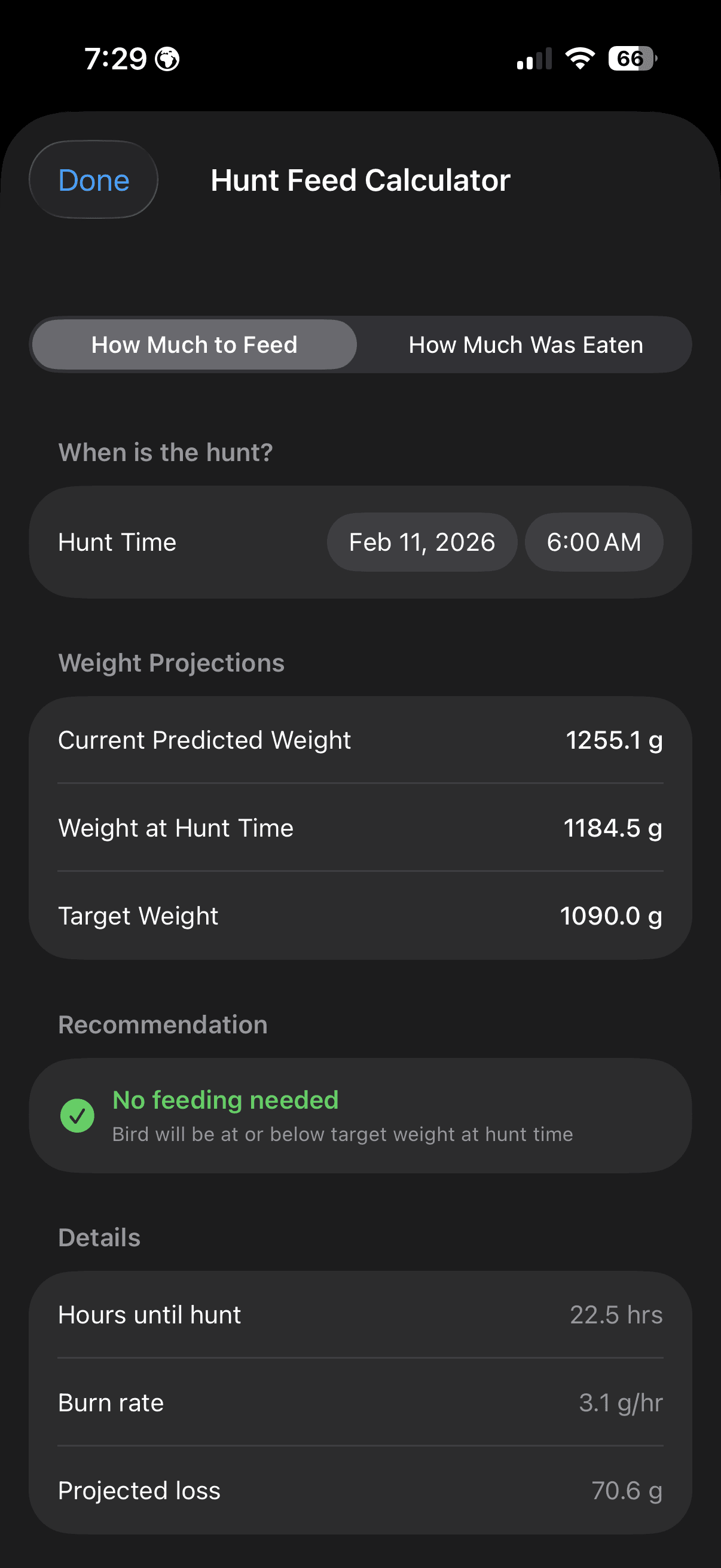Open the hunt date picker showing Feb 11, 2026

click(421, 541)
